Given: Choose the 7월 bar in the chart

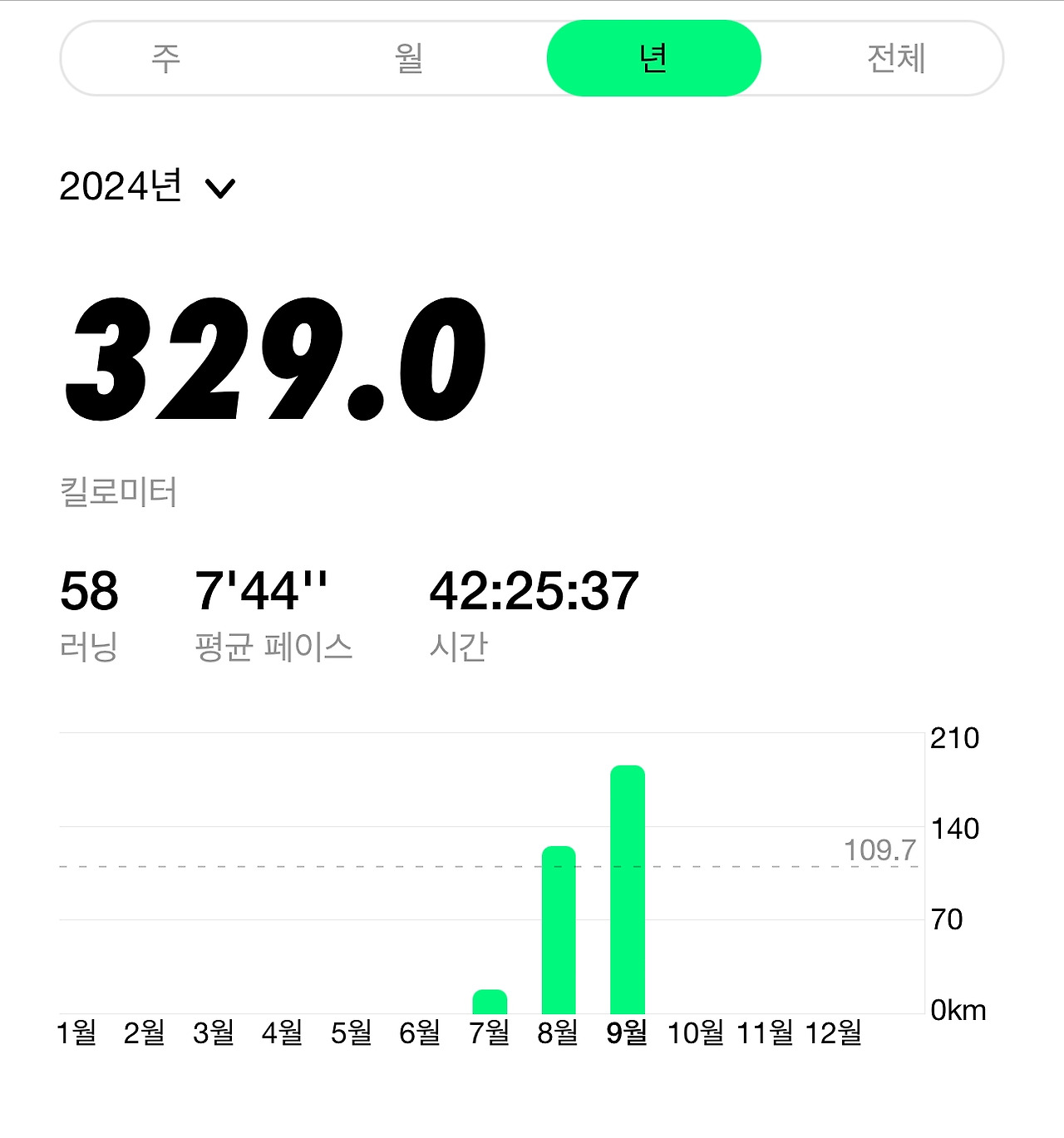Looking at the screenshot, I should click(490, 1002).
